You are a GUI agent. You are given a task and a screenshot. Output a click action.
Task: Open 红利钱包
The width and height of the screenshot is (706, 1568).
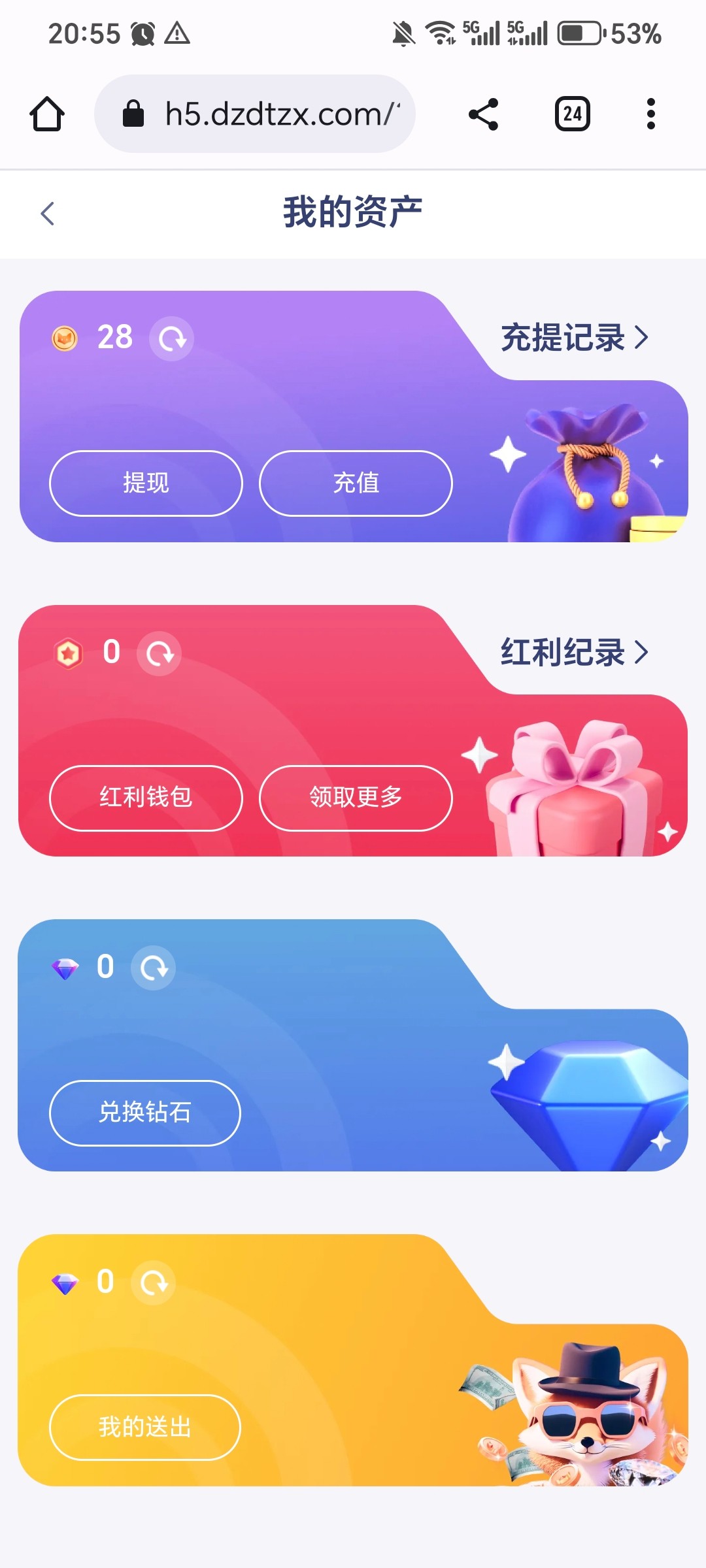146,798
